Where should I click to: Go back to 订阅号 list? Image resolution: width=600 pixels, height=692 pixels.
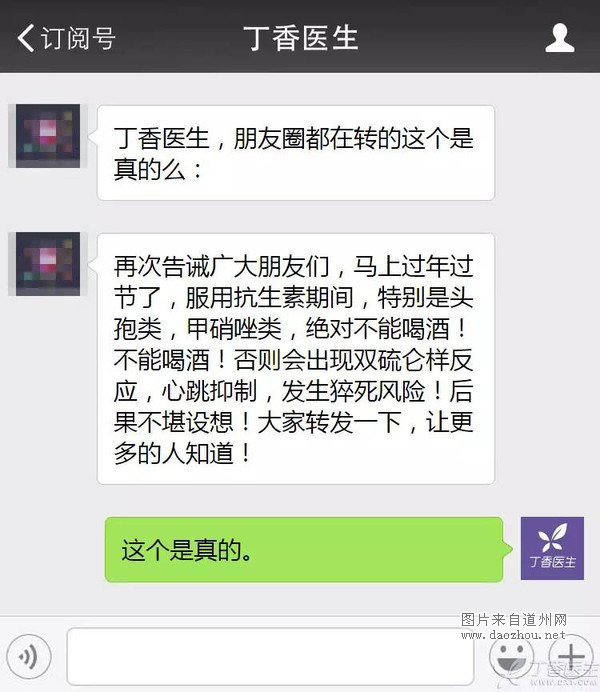(64, 38)
